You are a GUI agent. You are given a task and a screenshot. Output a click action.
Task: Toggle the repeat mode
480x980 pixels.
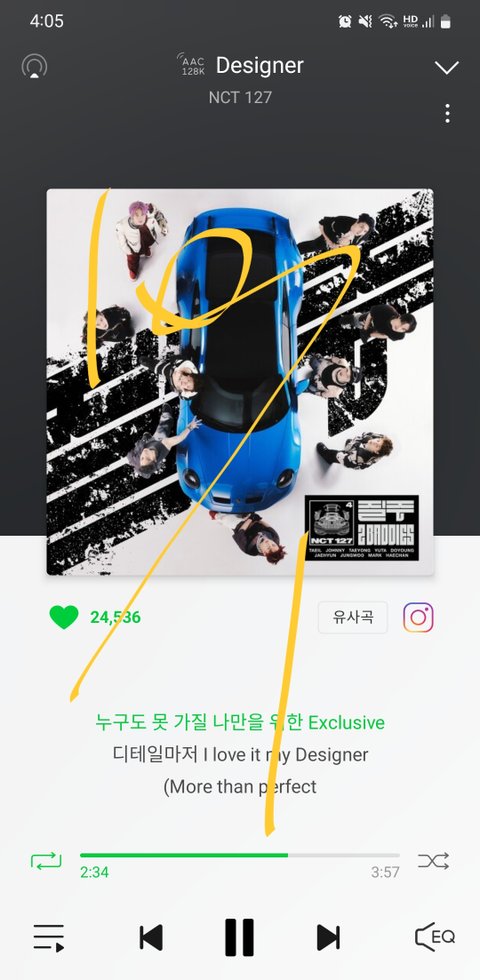46,861
